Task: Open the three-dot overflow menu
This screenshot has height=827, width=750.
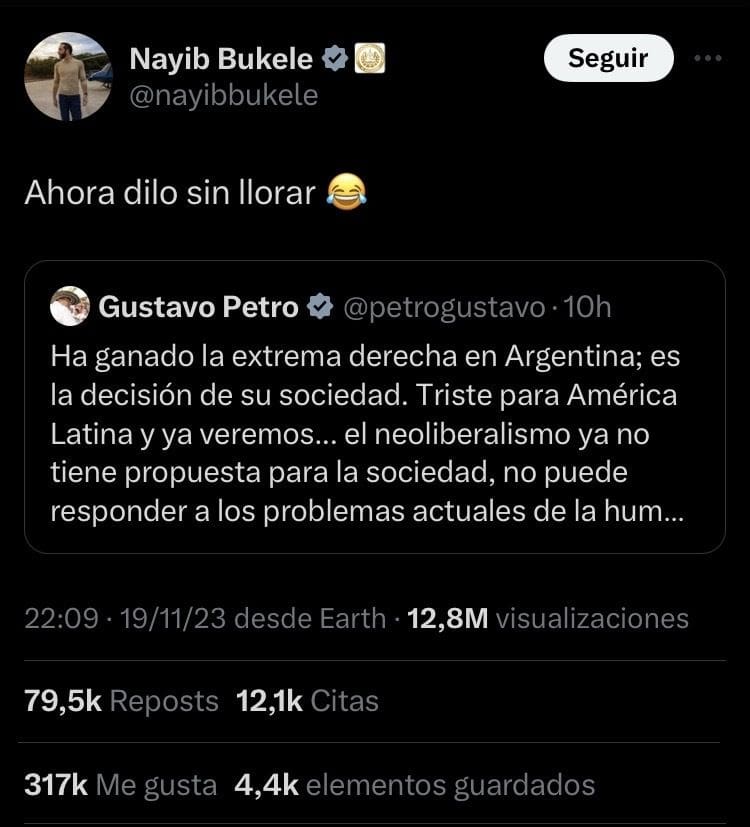Action: coord(707,58)
